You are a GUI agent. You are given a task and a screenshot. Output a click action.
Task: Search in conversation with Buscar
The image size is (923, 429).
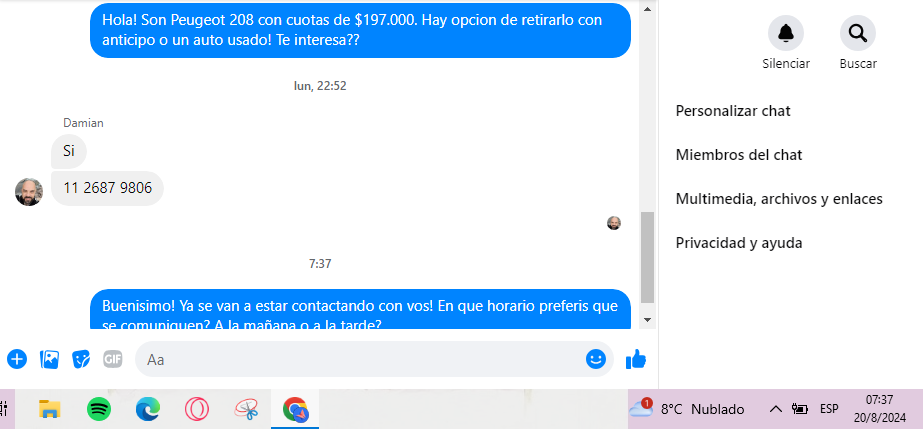click(x=857, y=34)
